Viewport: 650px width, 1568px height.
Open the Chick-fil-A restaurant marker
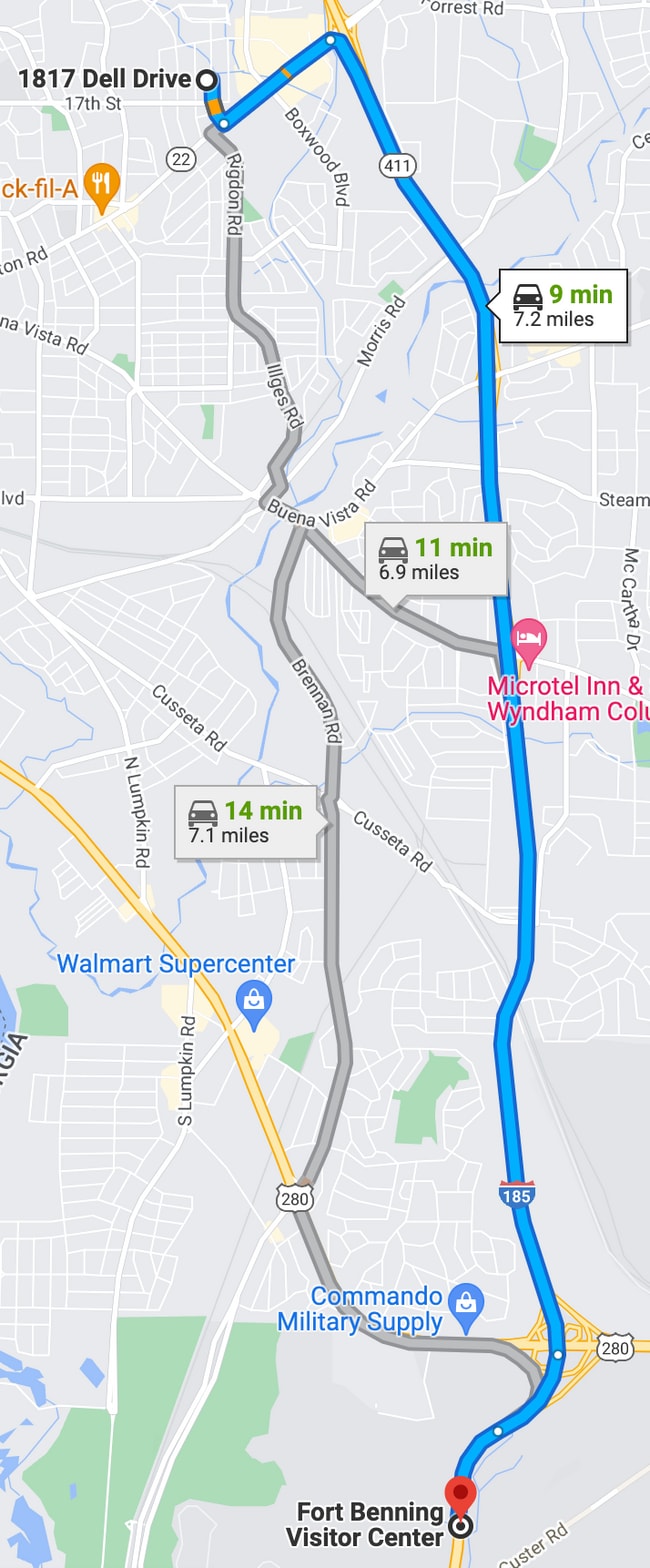pos(102,183)
